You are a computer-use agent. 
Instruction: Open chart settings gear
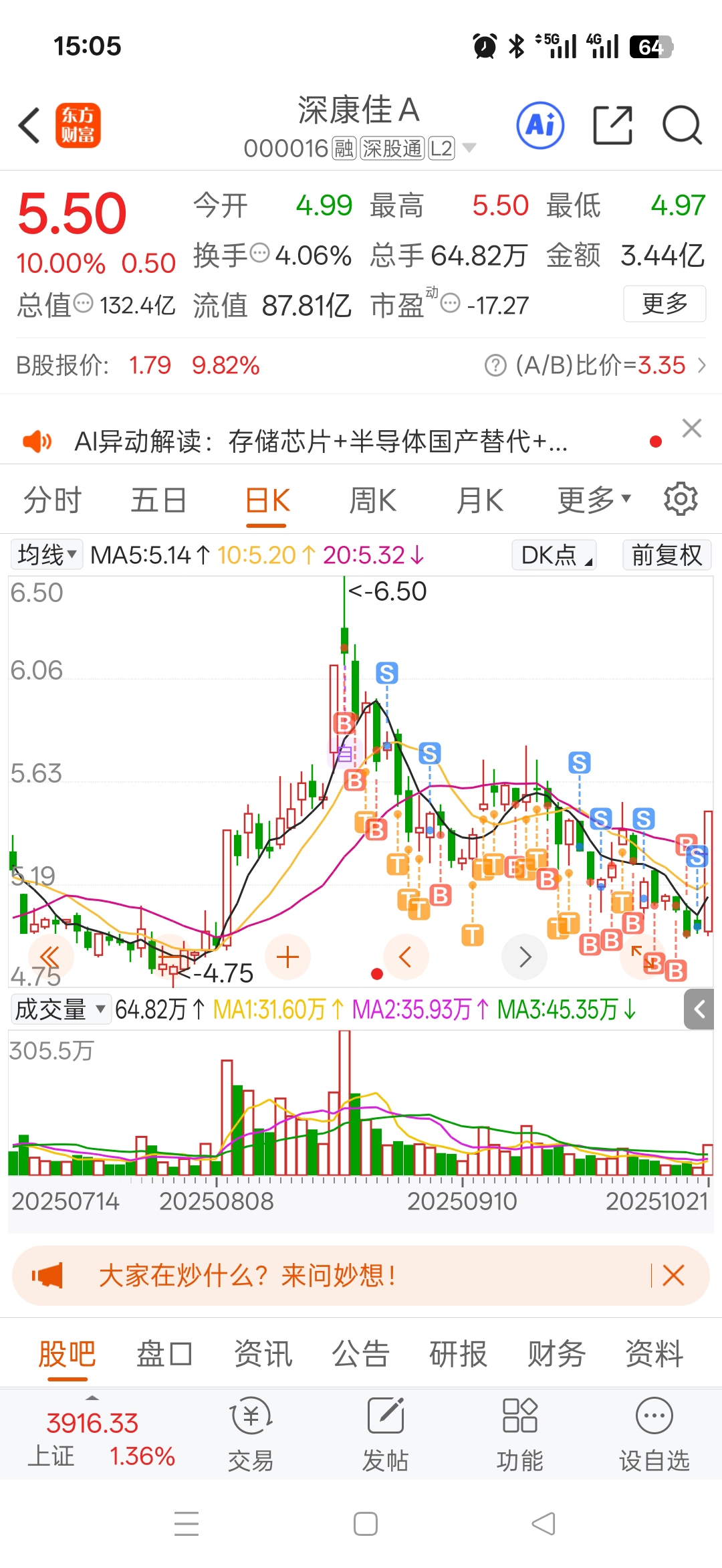click(x=681, y=499)
